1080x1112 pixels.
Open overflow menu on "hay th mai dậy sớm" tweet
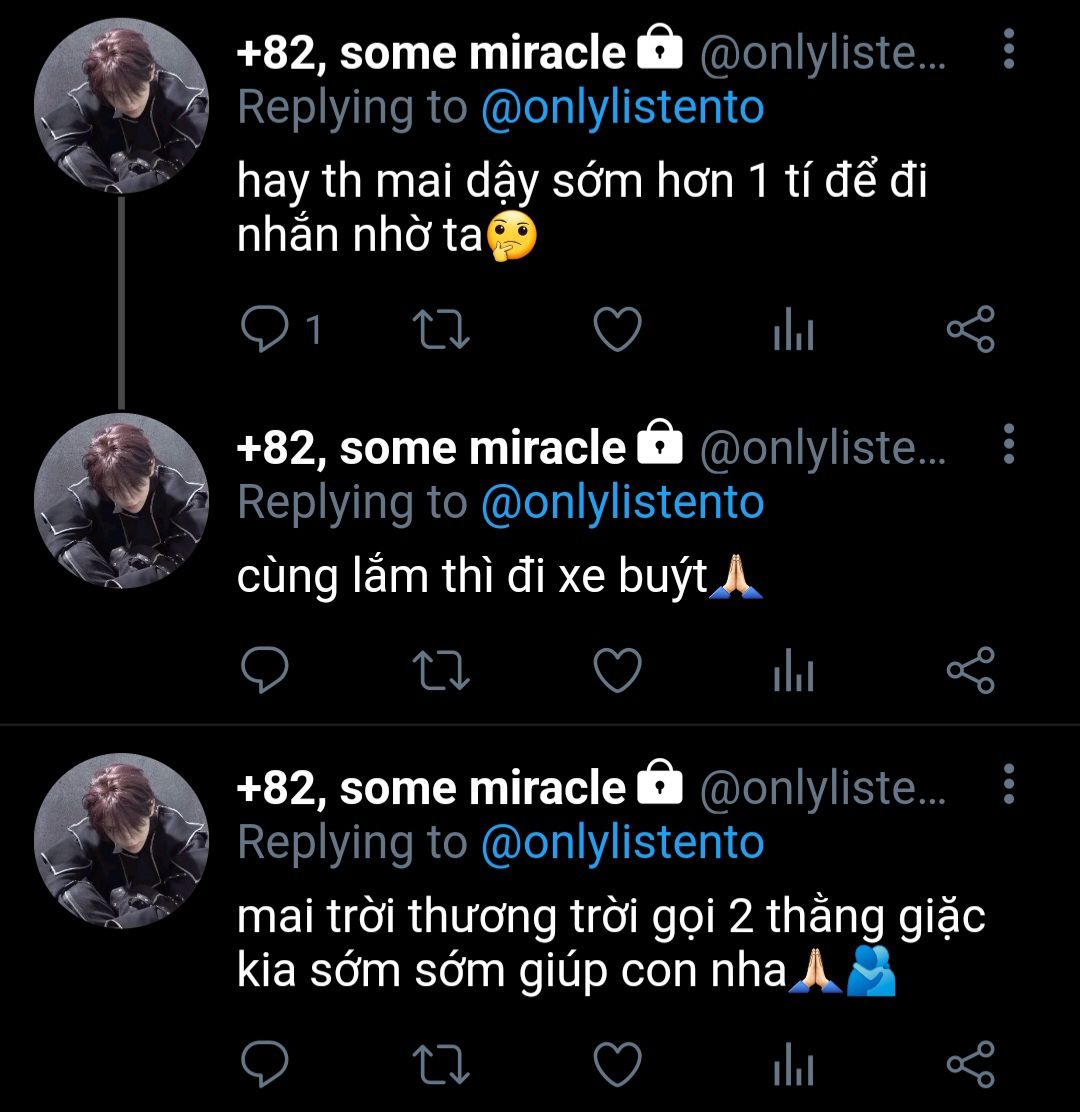[x=1008, y=49]
